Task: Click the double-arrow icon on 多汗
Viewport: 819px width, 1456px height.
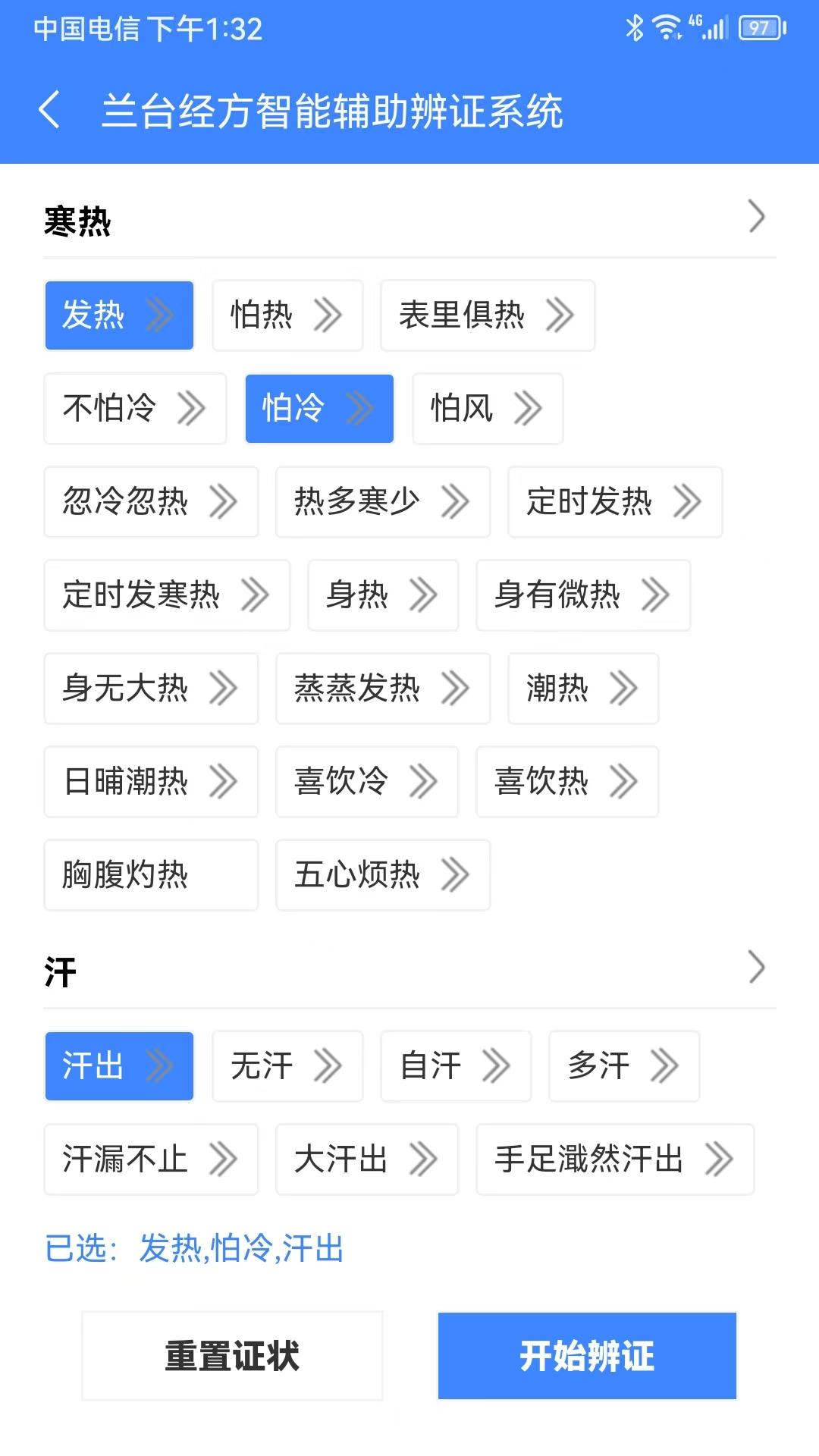Action: pos(666,1065)
